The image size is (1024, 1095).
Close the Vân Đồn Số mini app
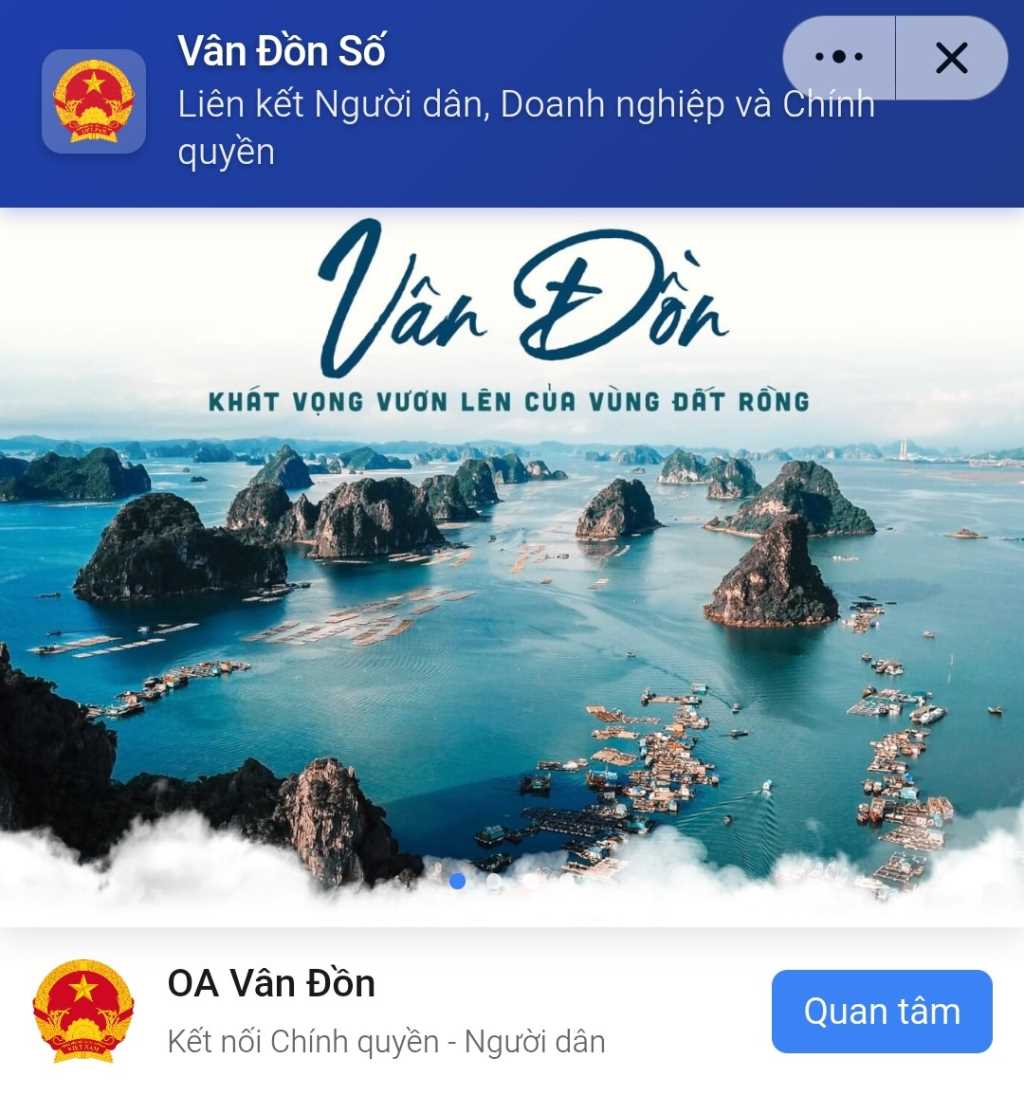click(951, 58)
